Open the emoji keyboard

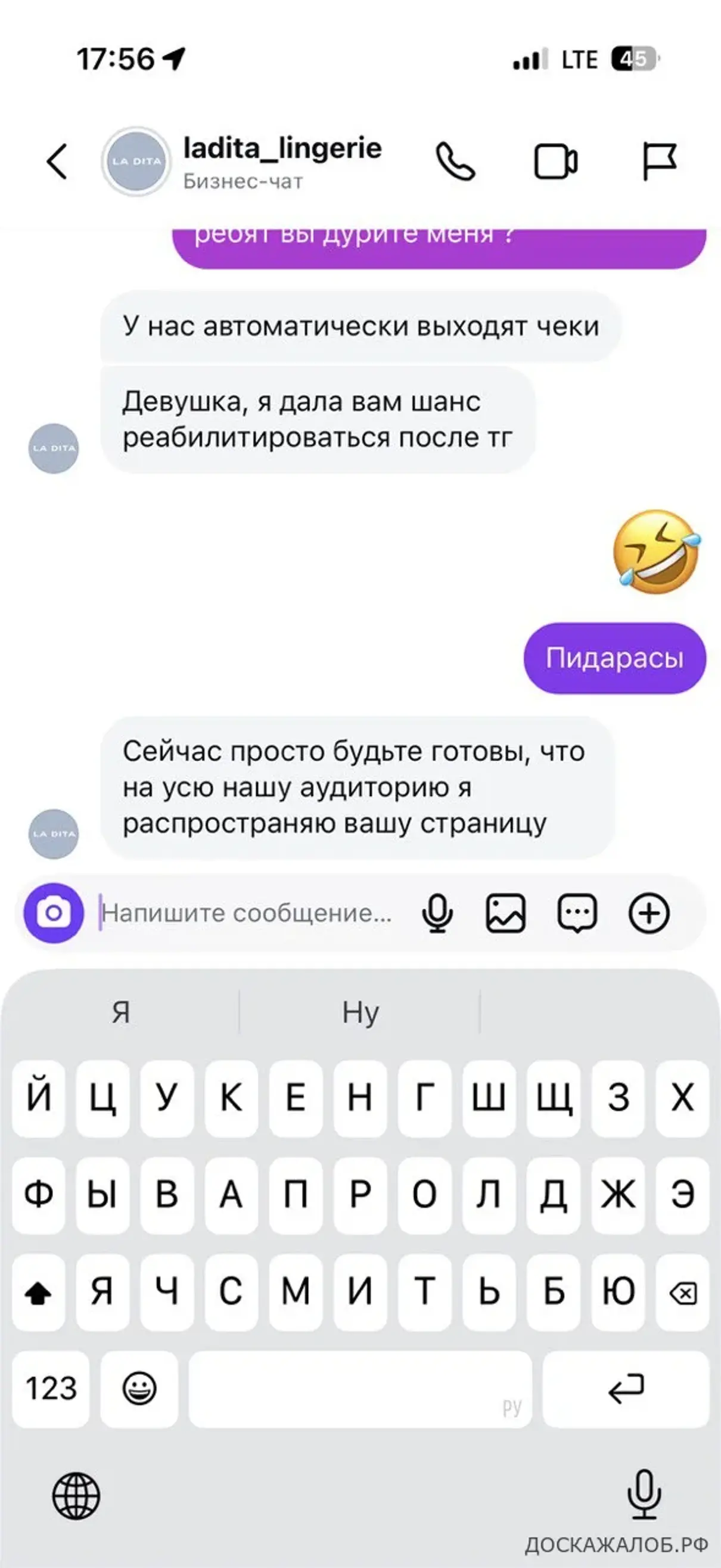139,1389
